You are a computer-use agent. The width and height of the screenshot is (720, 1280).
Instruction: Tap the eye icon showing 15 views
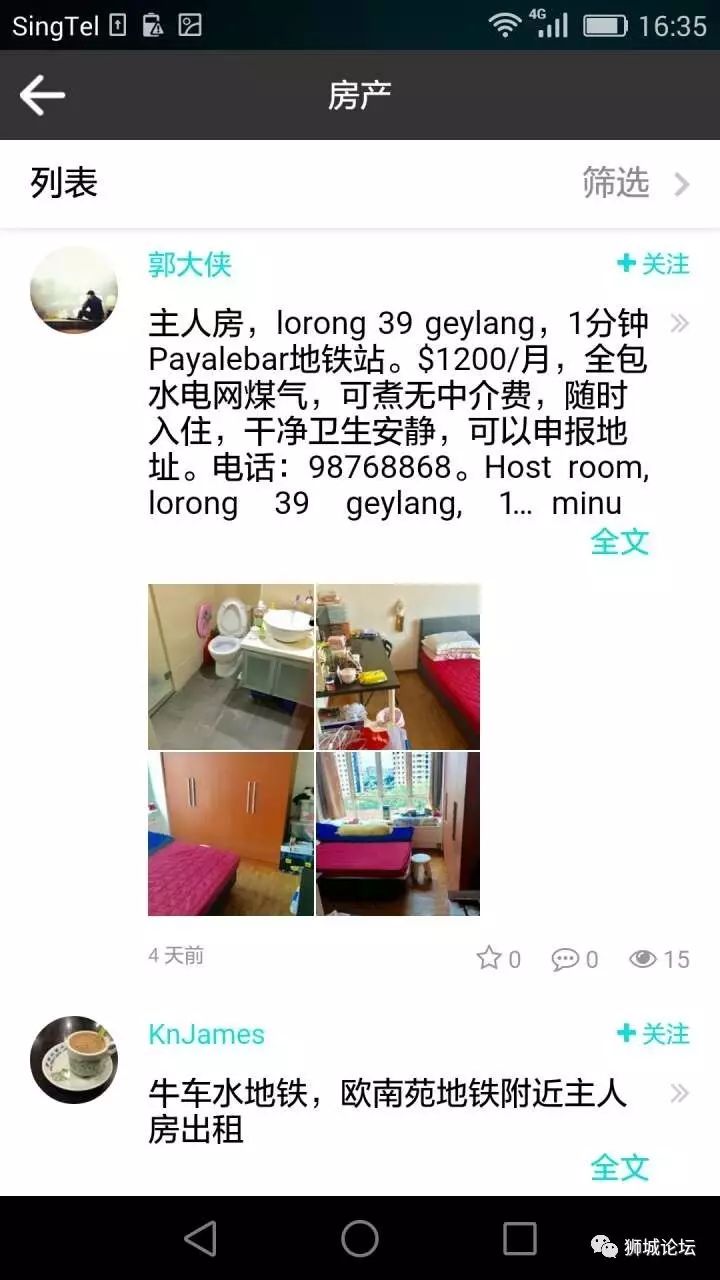645,958
